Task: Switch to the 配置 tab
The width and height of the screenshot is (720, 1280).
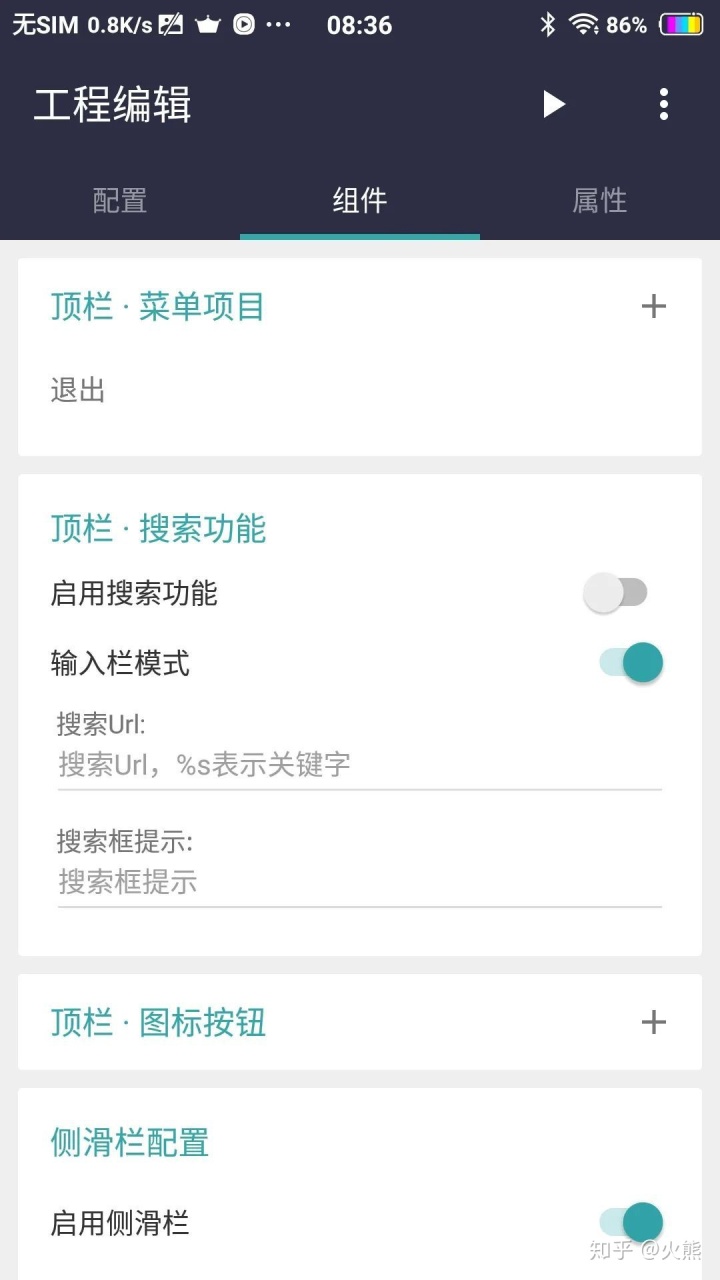Action: (119, 200)
